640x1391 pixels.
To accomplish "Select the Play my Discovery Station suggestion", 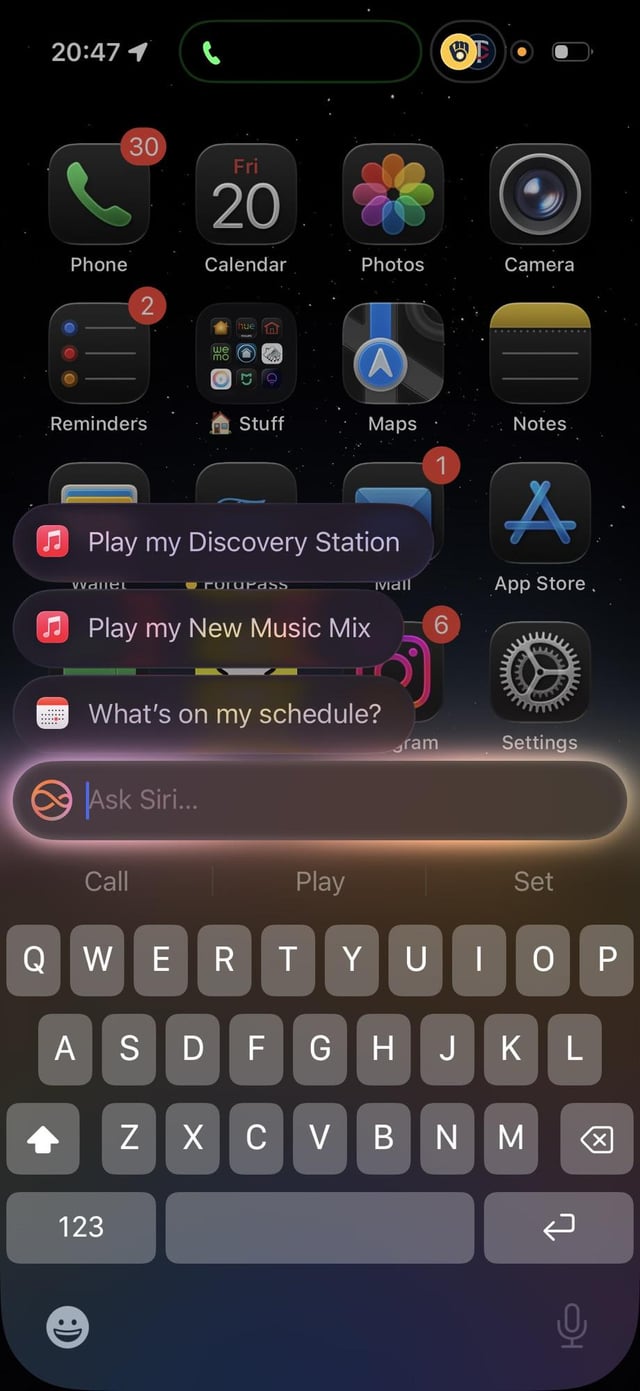I will click(x=223, y=542).
